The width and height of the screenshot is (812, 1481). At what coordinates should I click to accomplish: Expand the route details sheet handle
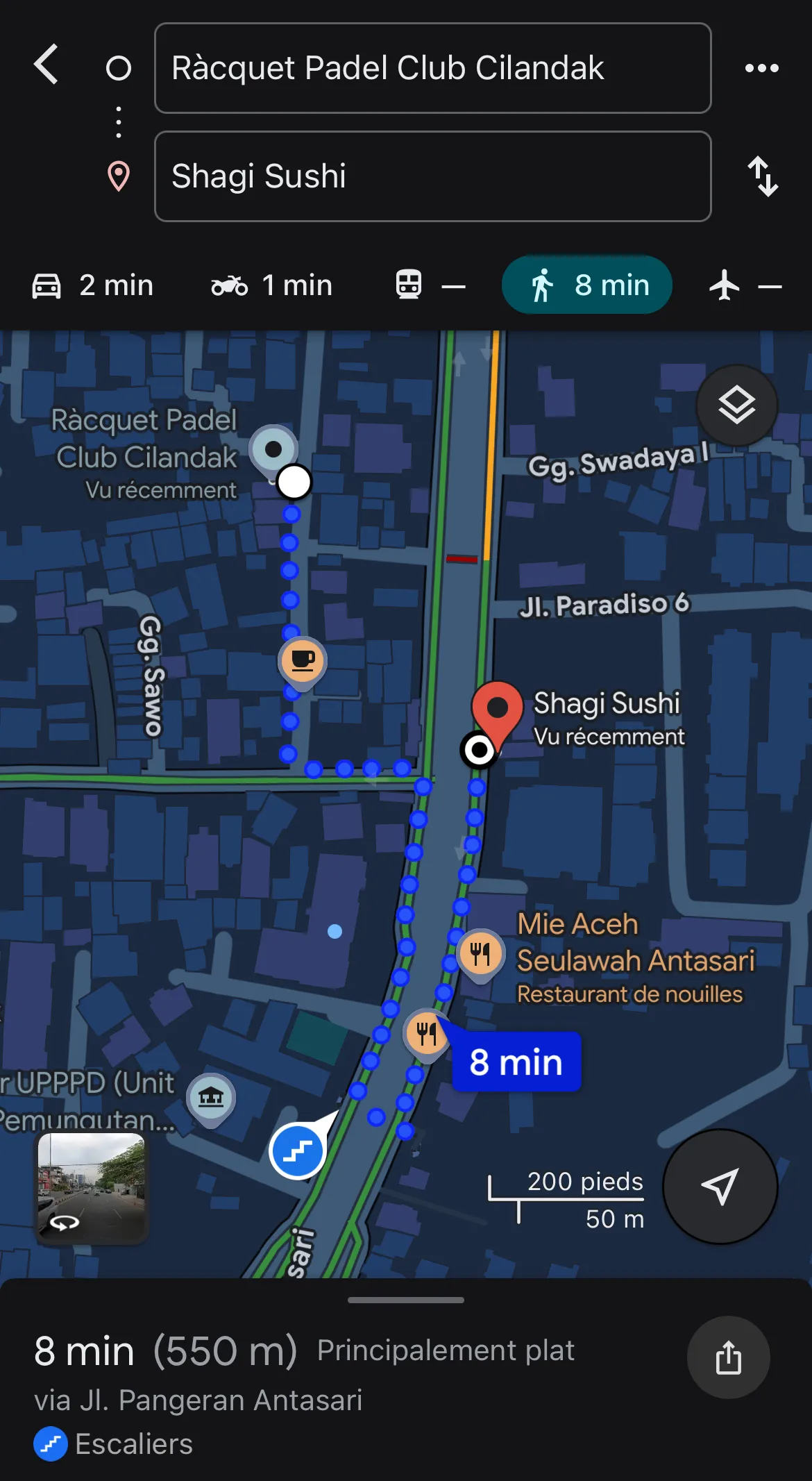(x=406, y=1300)
